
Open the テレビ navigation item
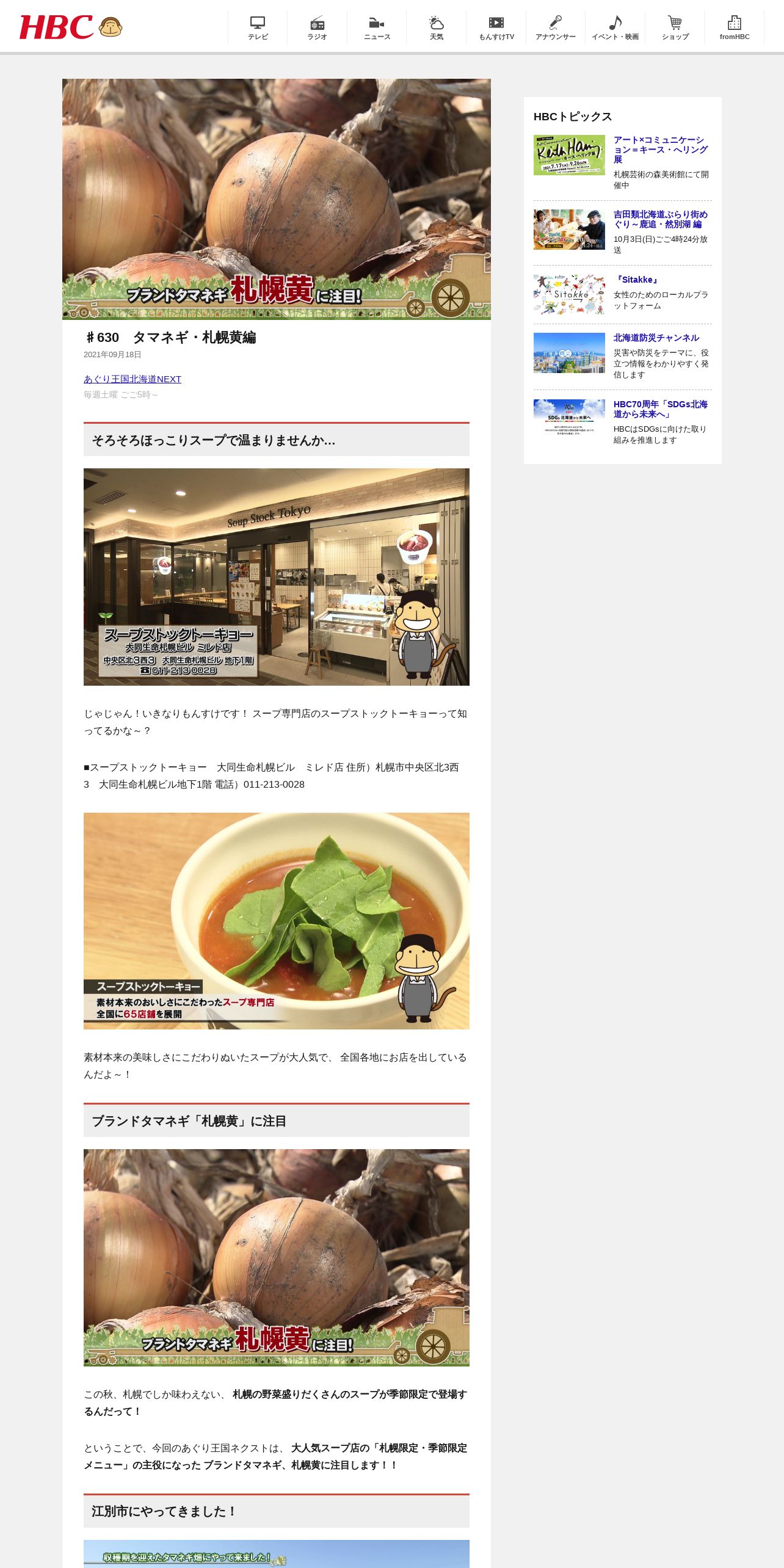coord(258,28)
